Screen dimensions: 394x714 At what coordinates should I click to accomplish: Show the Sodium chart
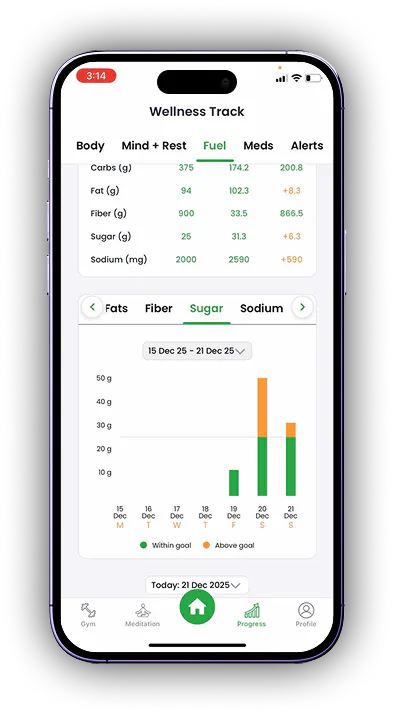(261, 308)
